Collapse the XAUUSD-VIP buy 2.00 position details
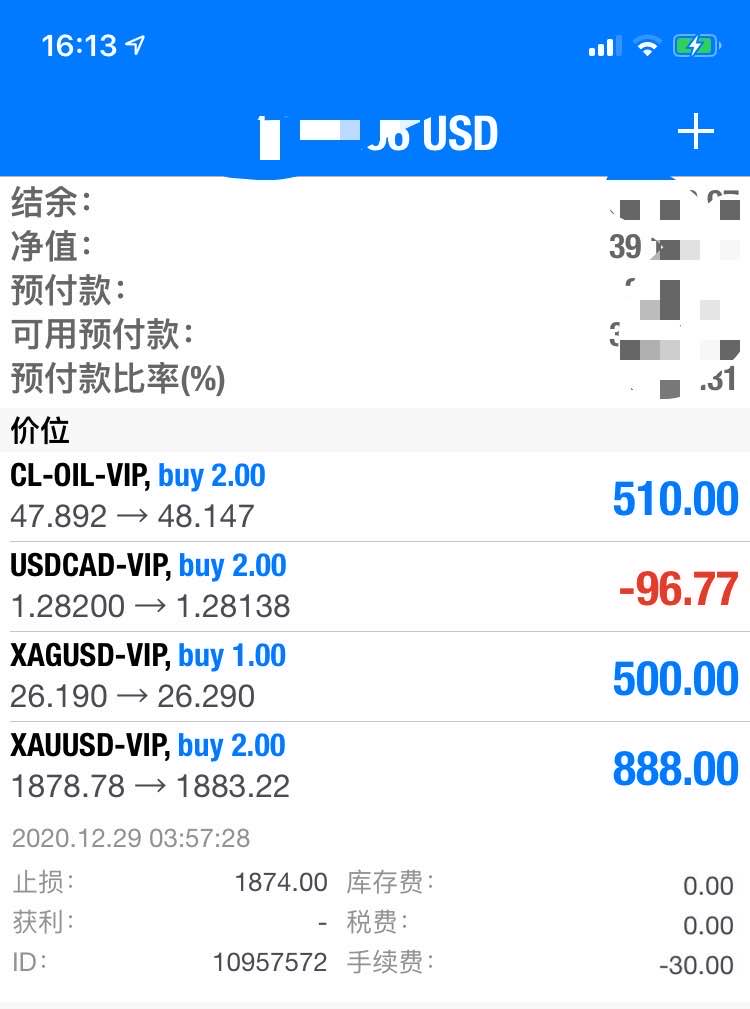Image resolution: width=750 pixels, height=1009 pixels. click(375, 766)
